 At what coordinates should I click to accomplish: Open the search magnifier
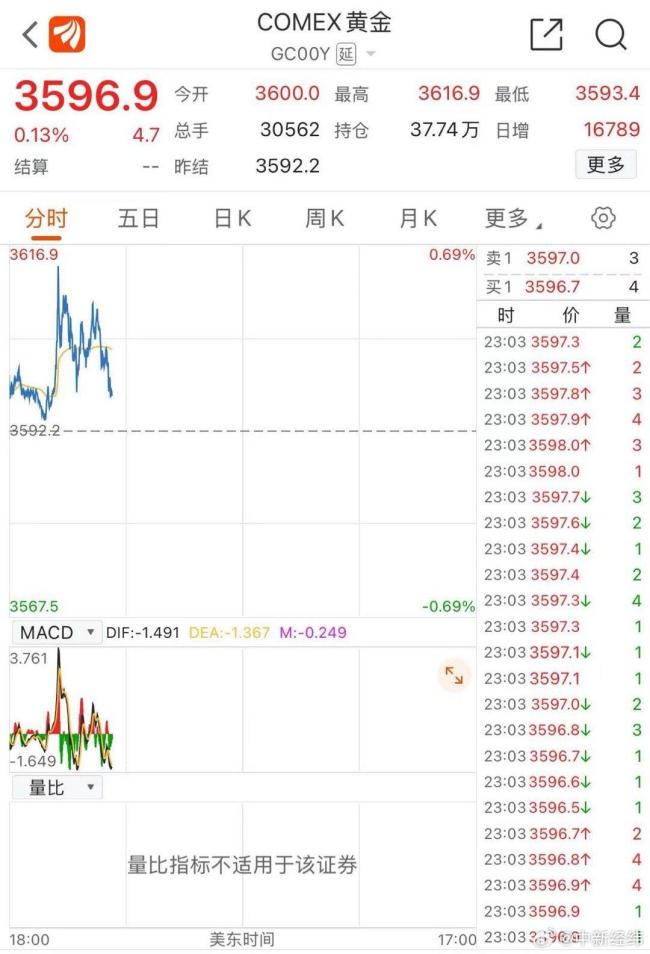pyautogui.click(x=610, y=35)
